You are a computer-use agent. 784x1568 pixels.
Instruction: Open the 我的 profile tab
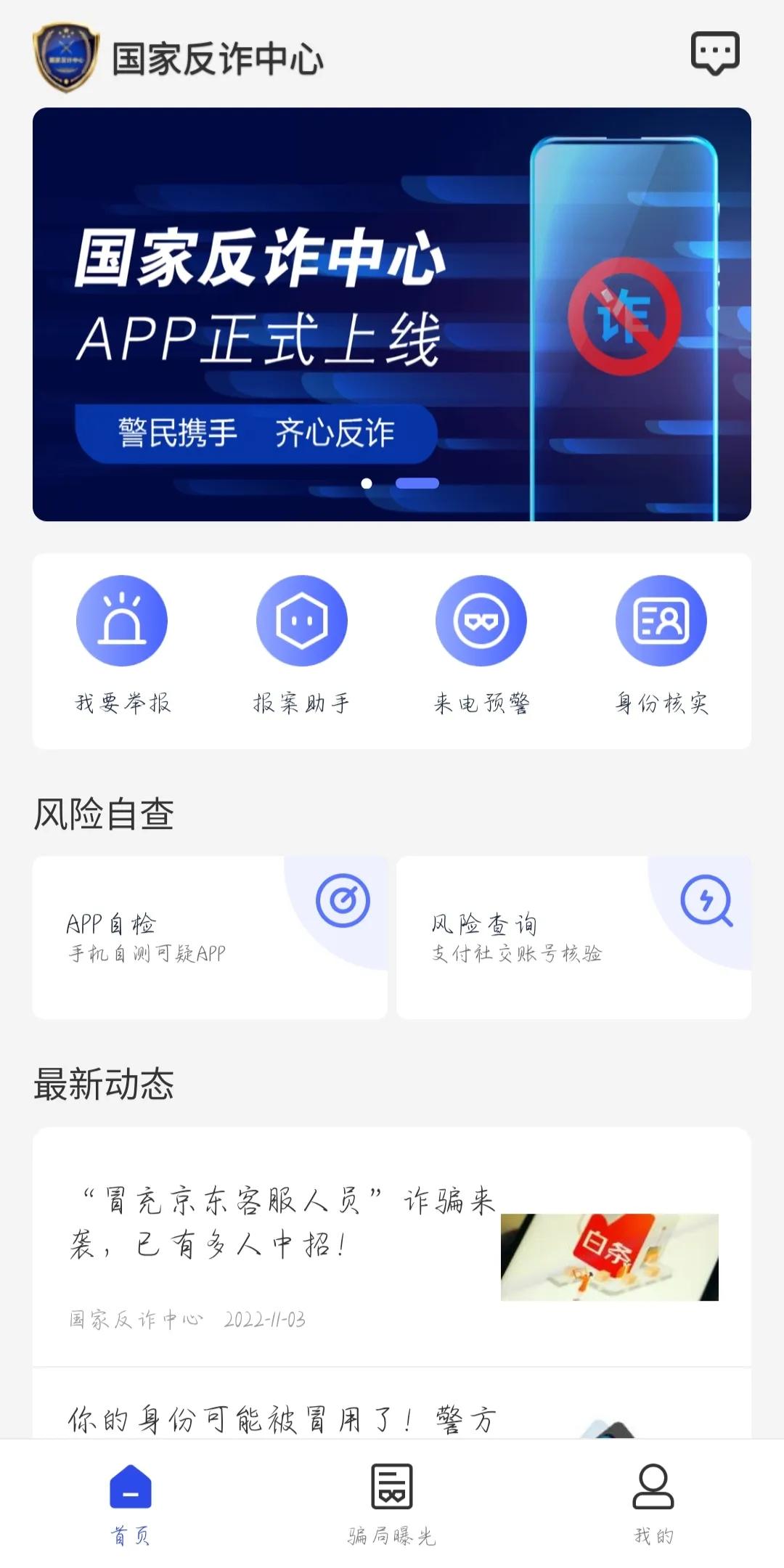pos(652,1503)
